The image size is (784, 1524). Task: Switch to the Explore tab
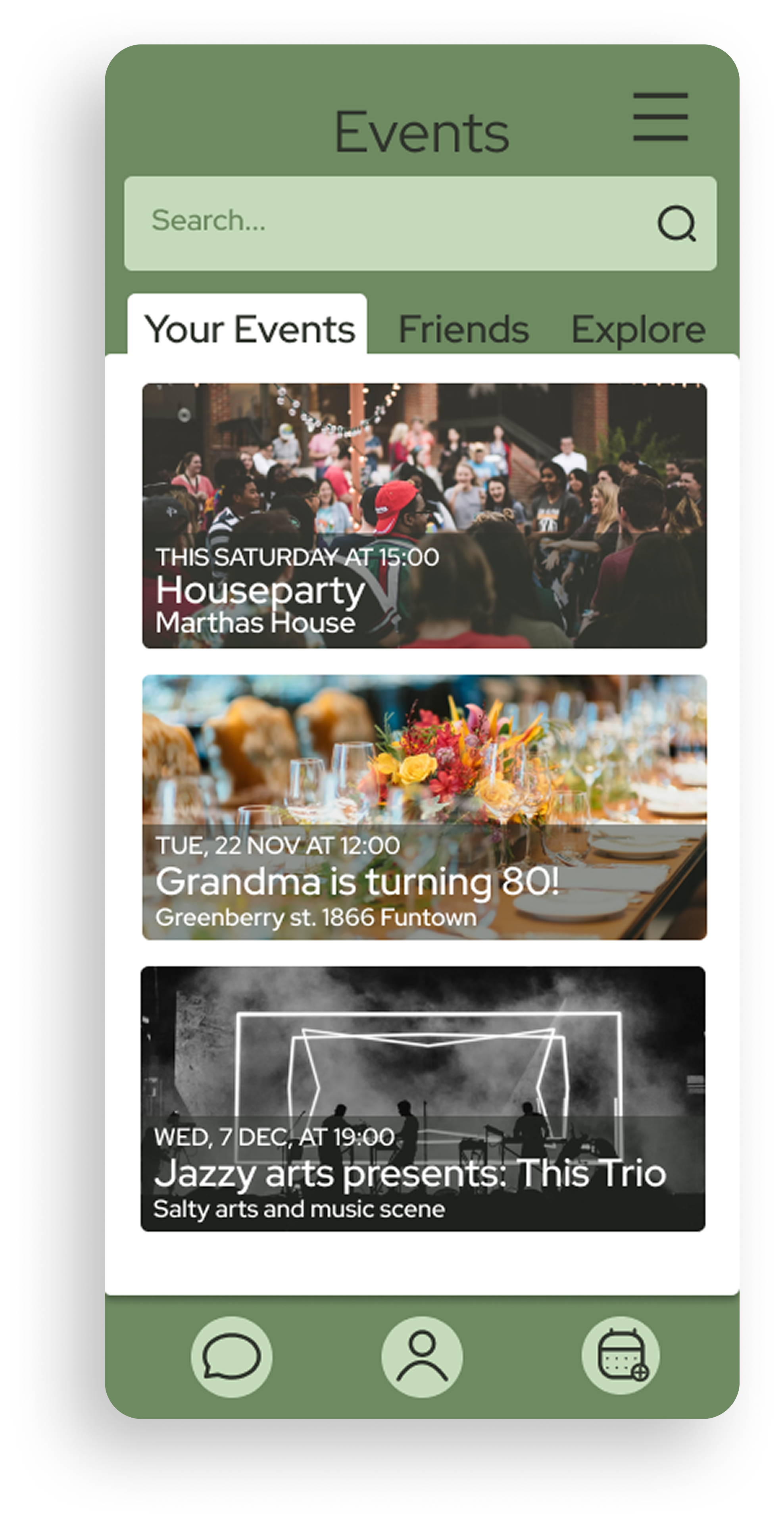pyautogui.click(x=638, y=329)
